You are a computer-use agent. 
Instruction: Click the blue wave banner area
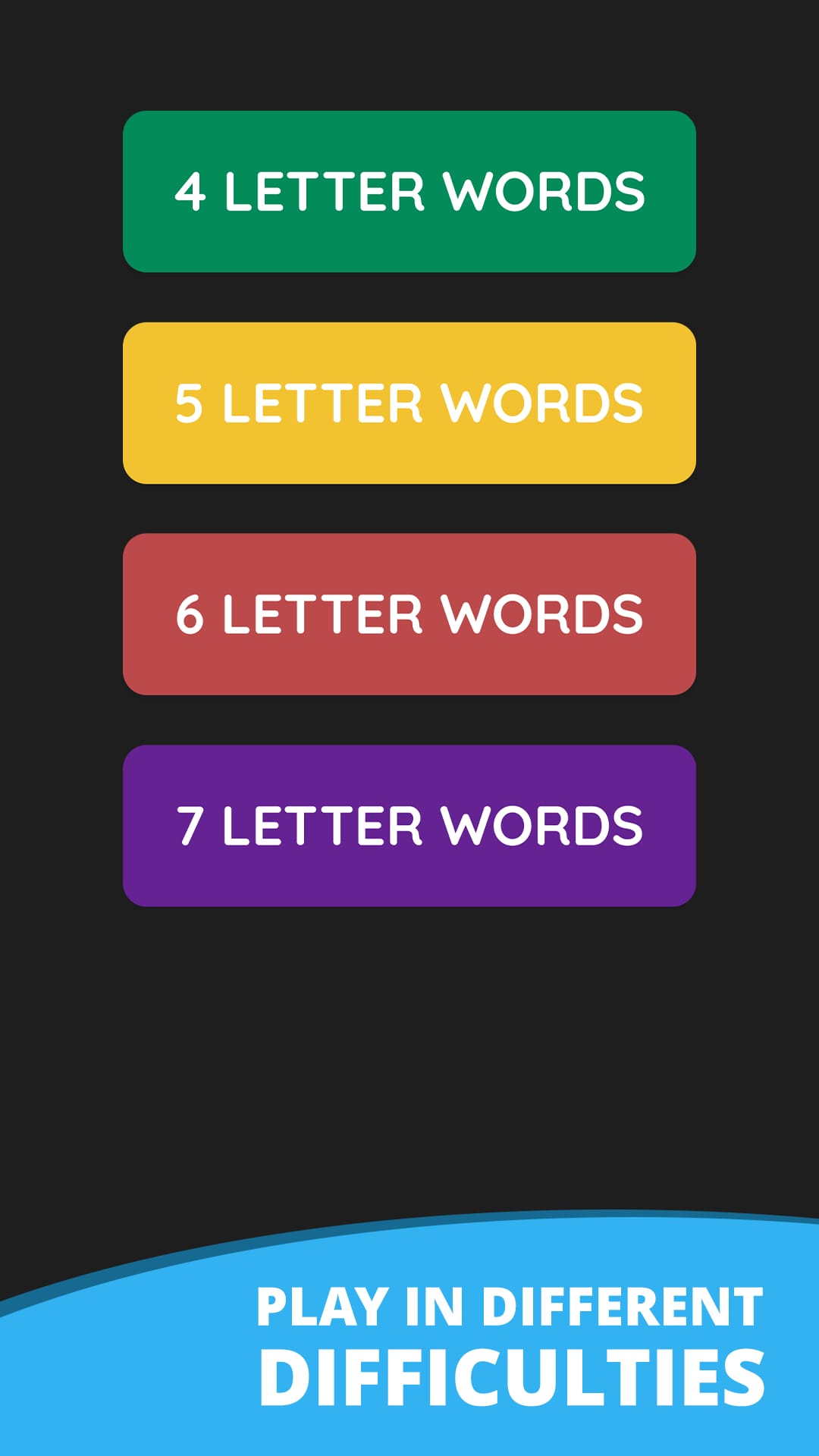point(409,1350)
